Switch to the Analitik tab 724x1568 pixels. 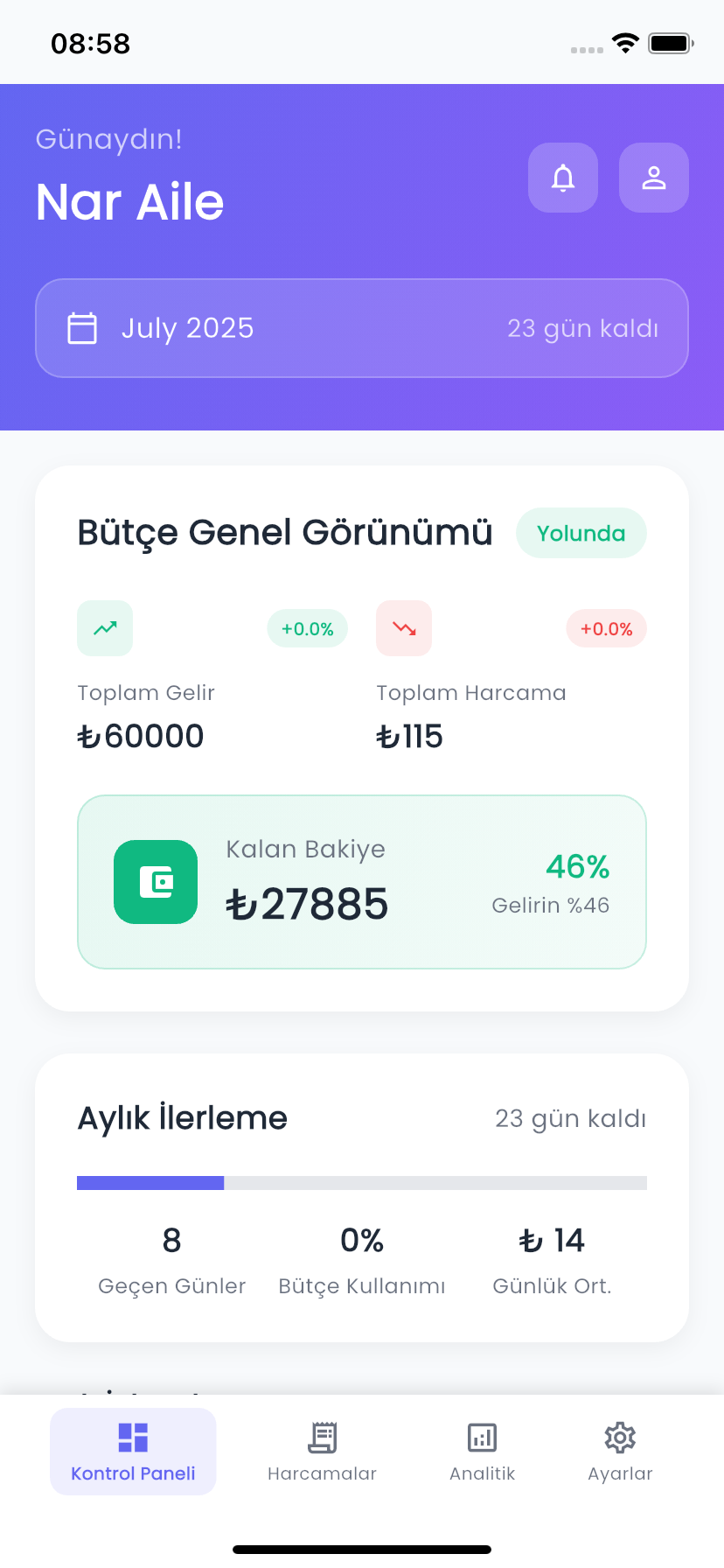point(483,1452)
